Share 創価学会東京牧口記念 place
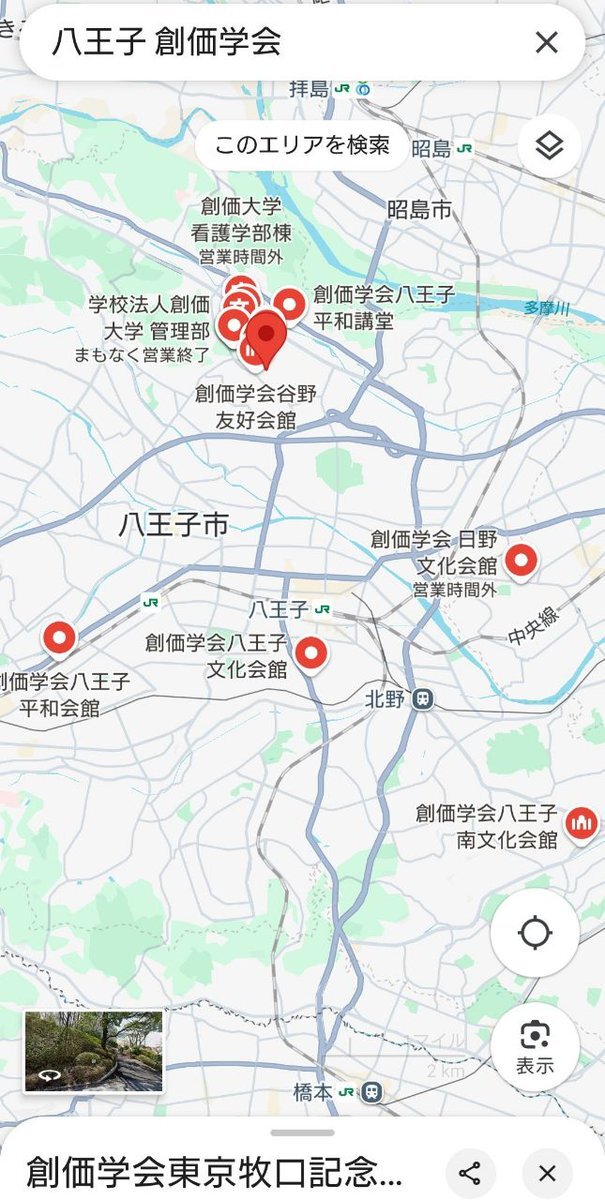Image resolution: width=605 pixels, height=1200 pixels. [x=470, y=1173]
